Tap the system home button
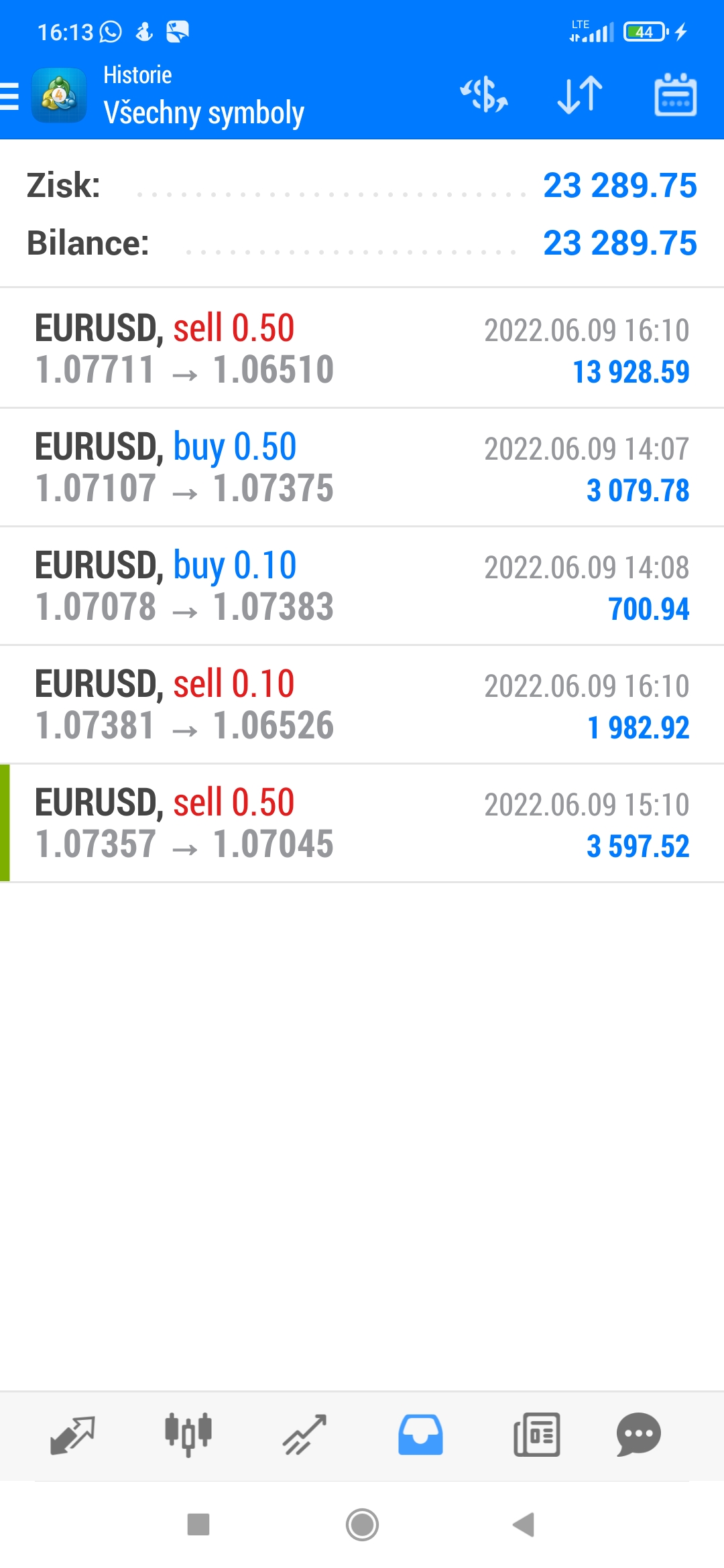Image resolution: width=724 pixels, height=1568 pixels. coord(362,1524)
